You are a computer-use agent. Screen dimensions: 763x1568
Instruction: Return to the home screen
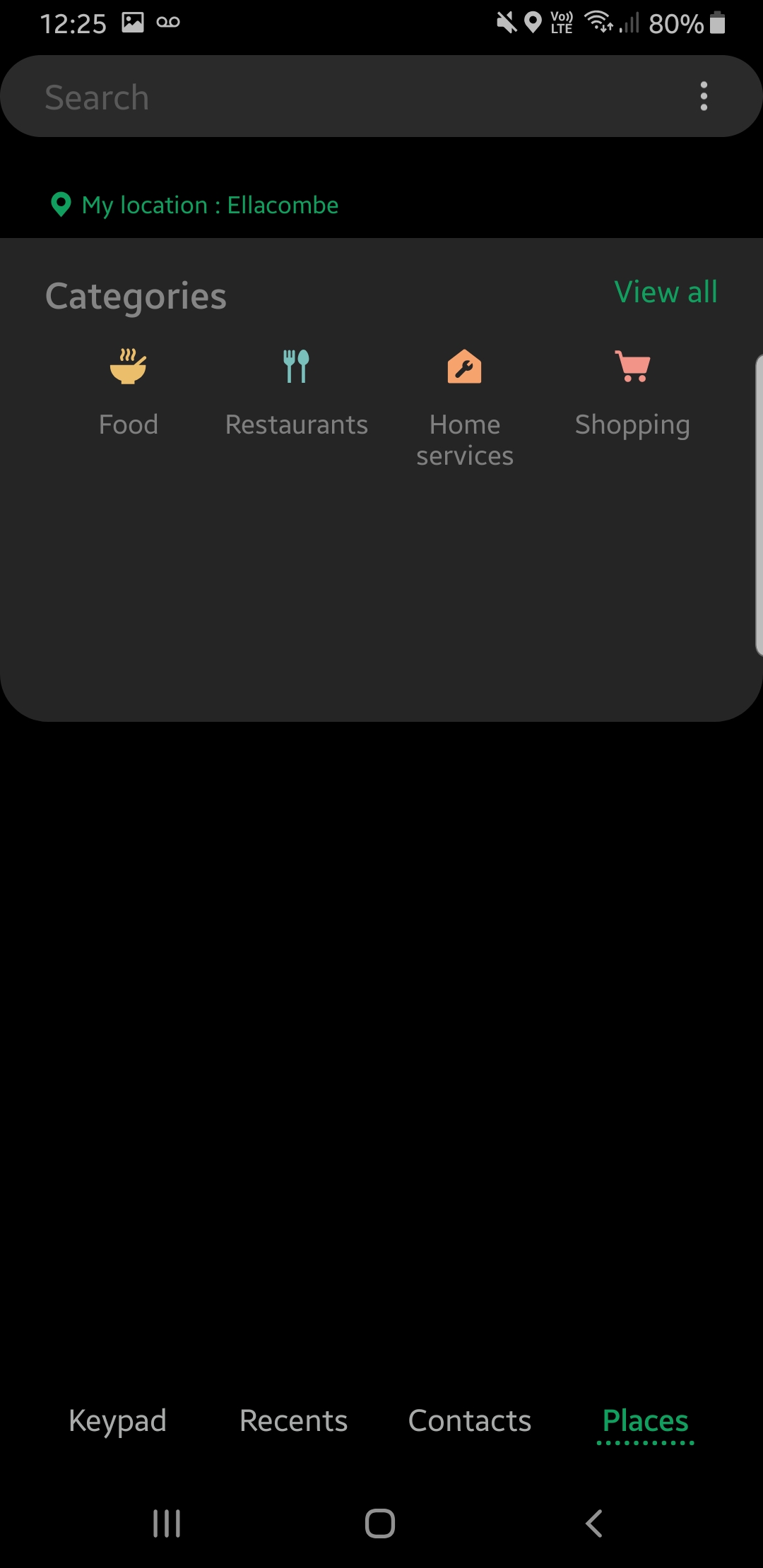point(380,1524)
